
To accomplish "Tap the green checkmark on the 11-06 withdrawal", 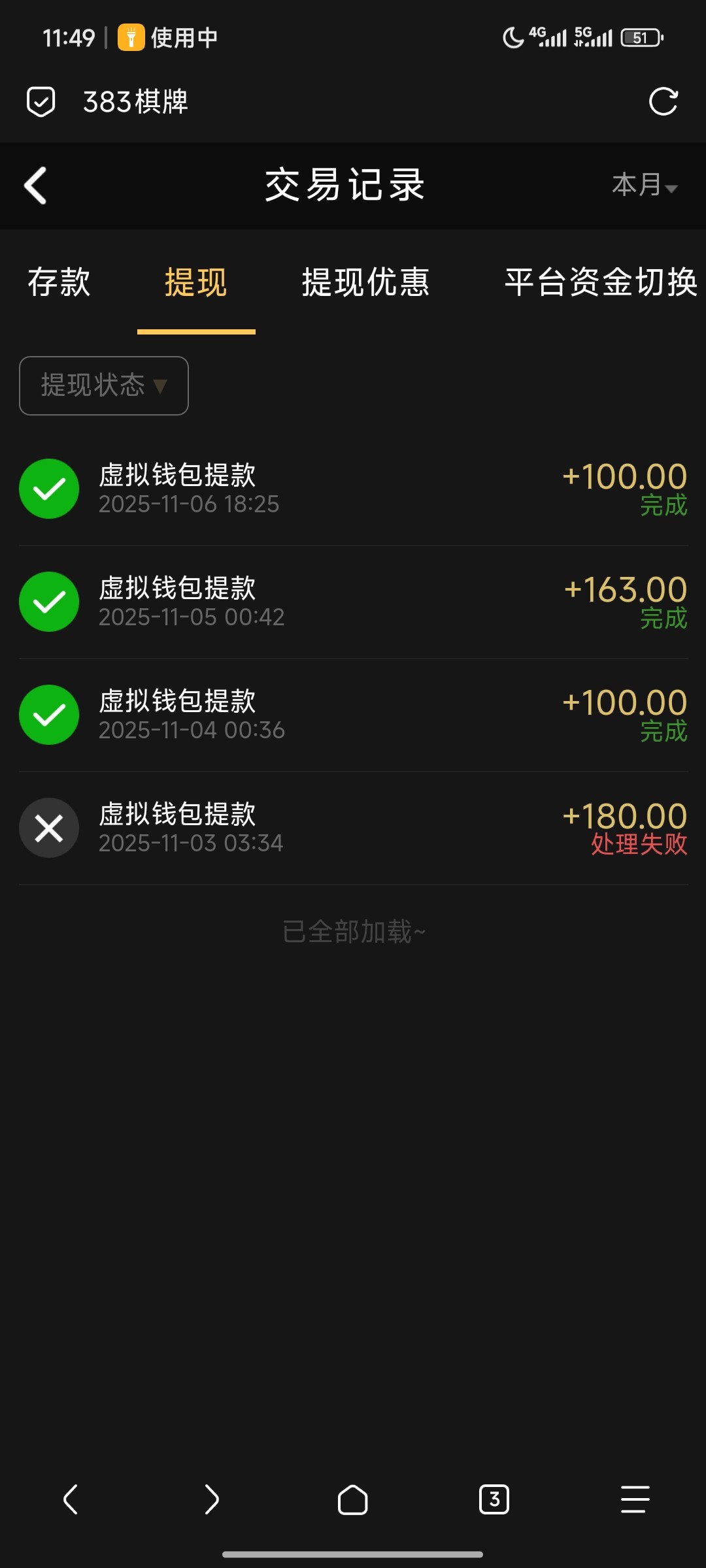I will click(x=49, y=488).
